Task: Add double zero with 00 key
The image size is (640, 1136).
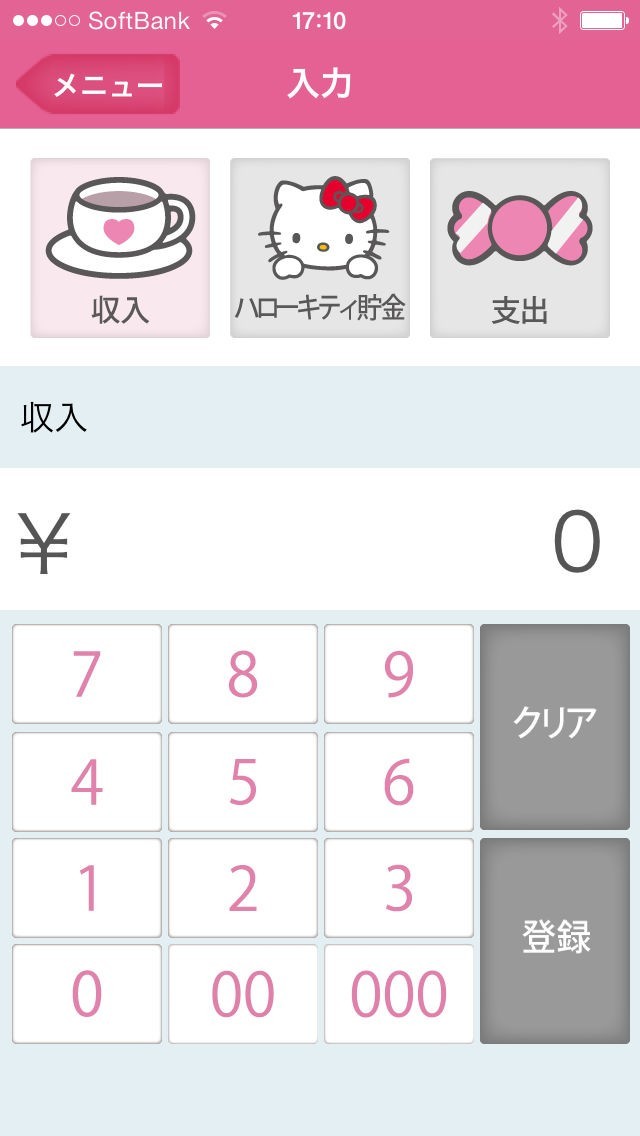Action: (243, 994)
